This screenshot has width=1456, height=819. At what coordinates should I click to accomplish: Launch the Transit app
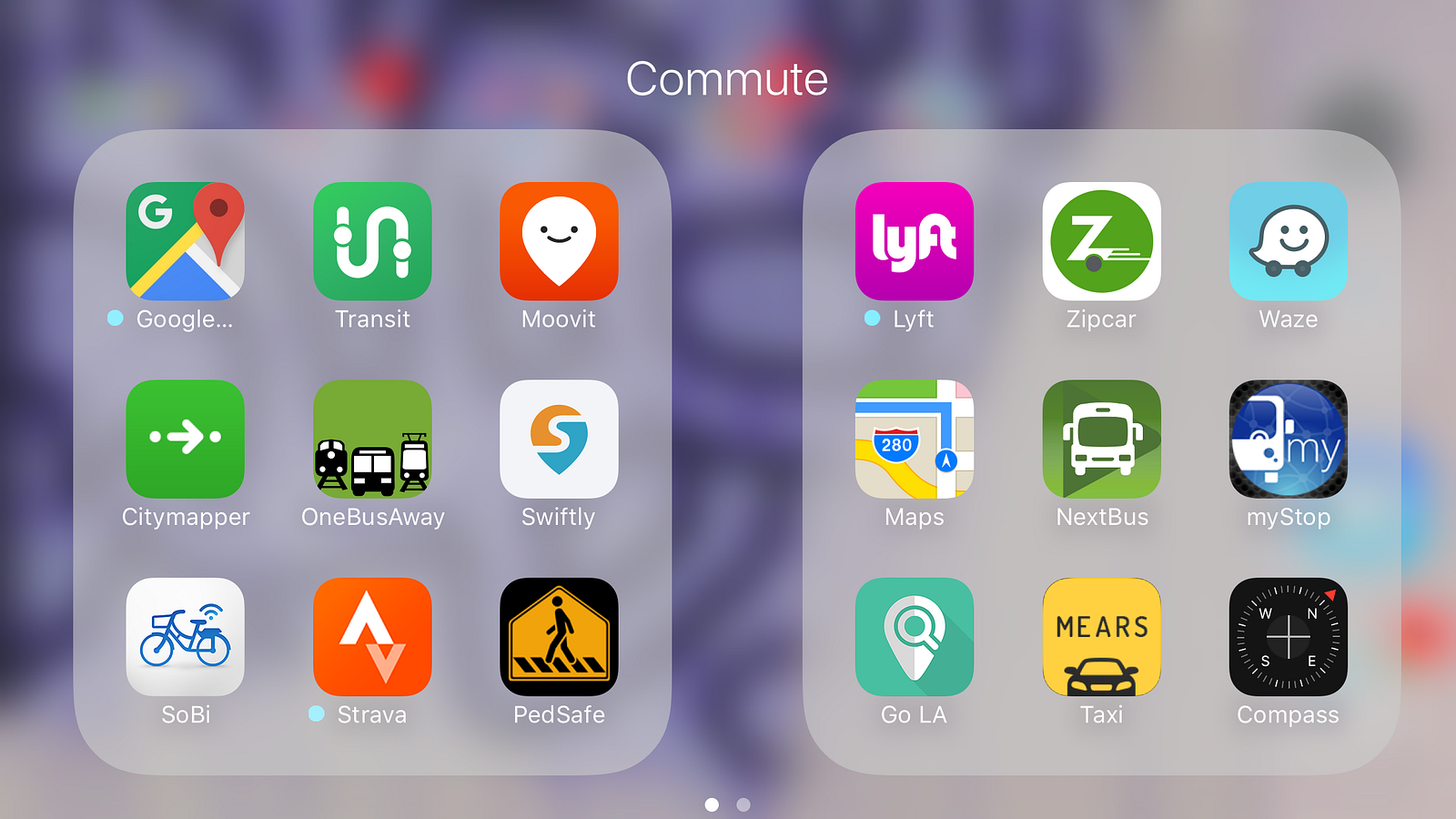pyautogui.click(x=372, y=241)
